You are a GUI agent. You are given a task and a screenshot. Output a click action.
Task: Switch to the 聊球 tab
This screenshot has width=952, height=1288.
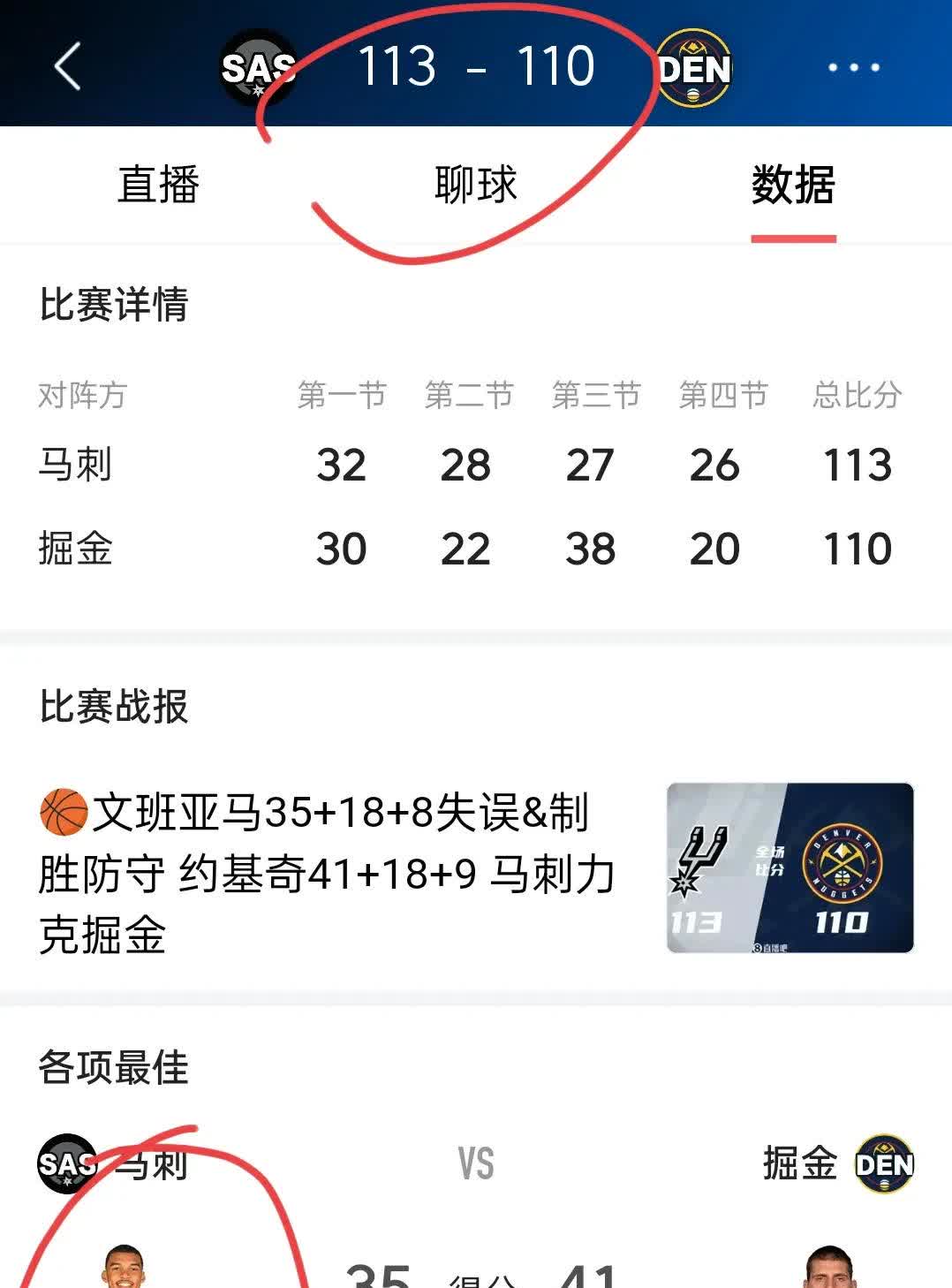tap(475, 184)
